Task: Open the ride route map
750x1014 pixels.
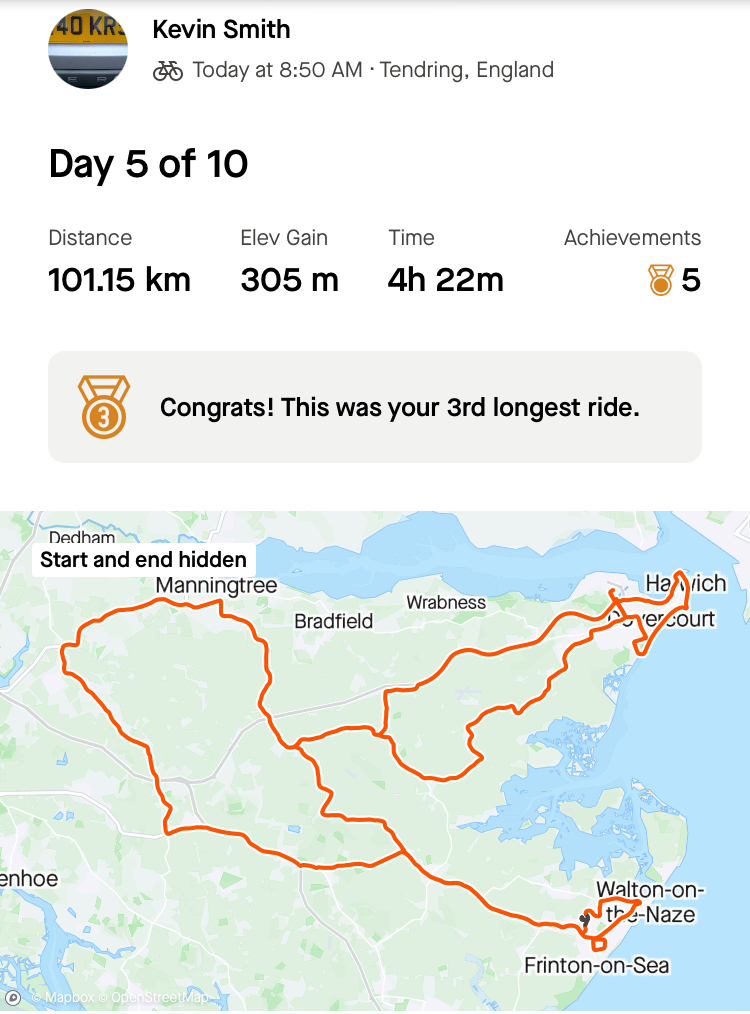Action: (375, 760)
